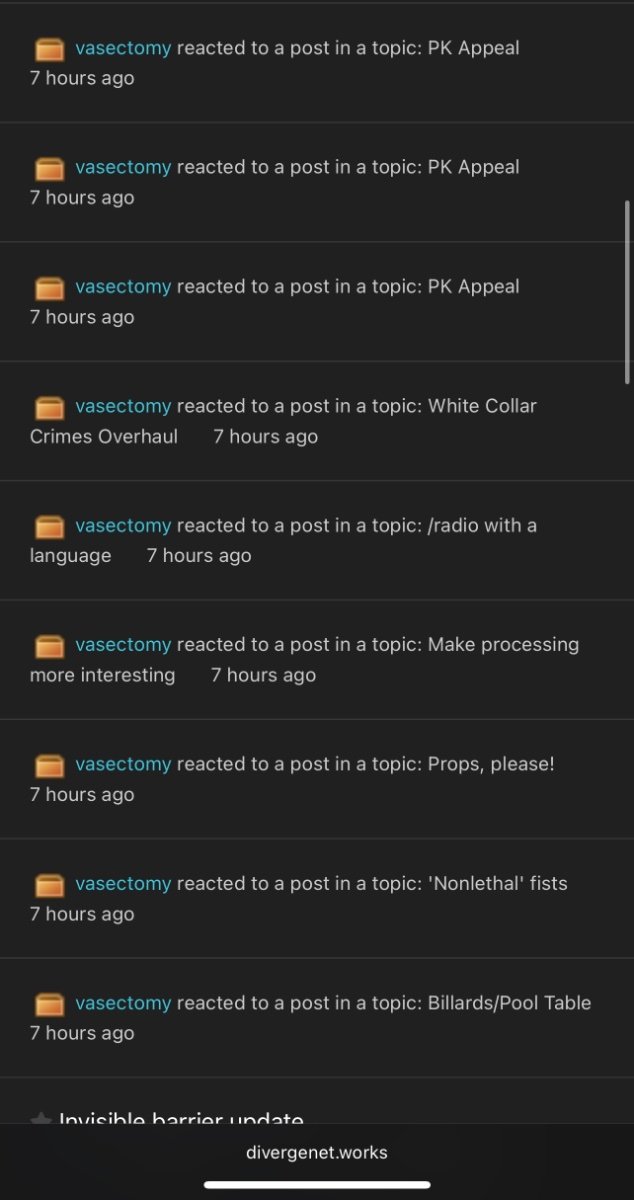Tap the divergenet.works address bar
Viewport: 634px width, 1200px height.
(317, 1152)
